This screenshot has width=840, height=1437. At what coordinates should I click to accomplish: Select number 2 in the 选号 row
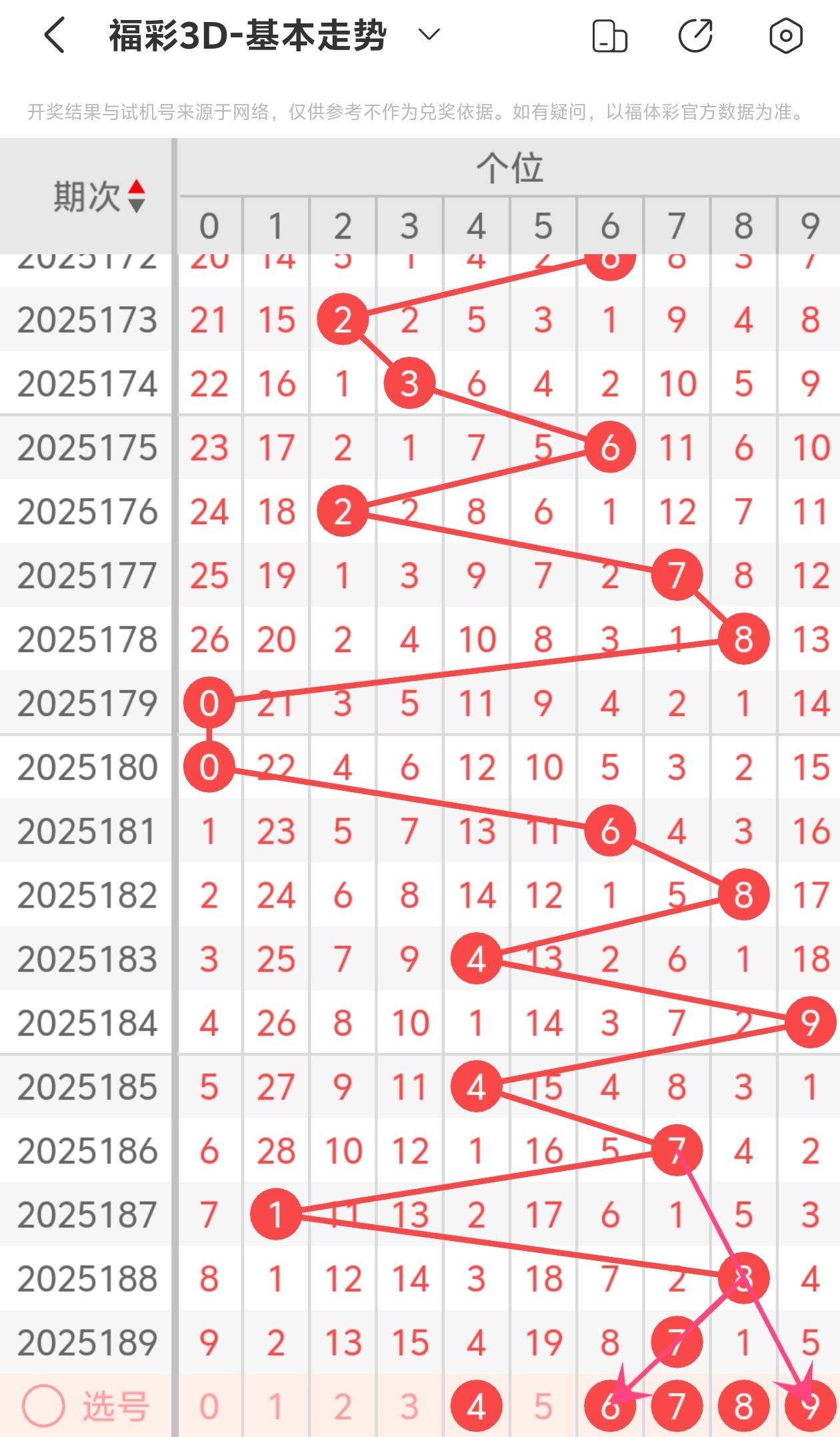click(x=343, y=1406)
